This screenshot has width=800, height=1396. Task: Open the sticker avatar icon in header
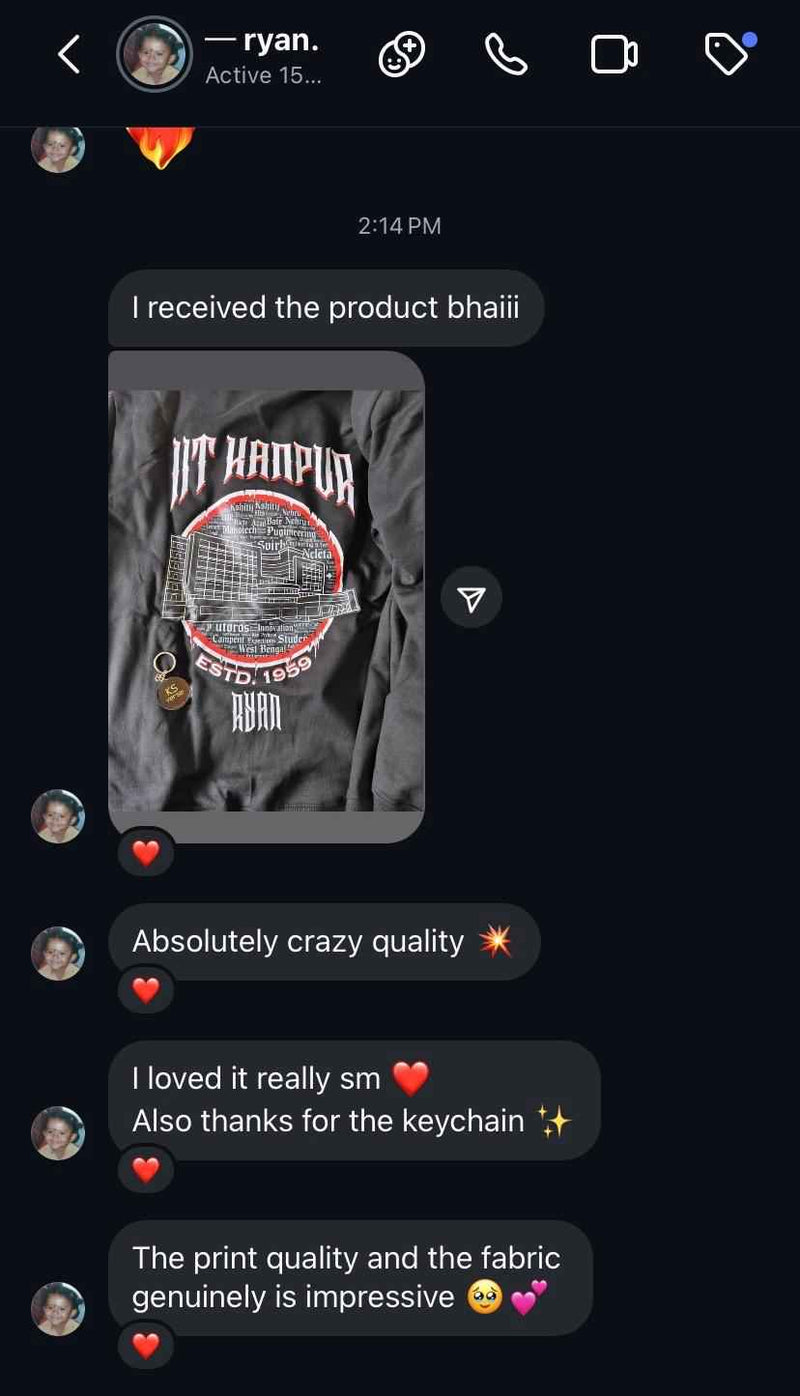pyautogui.click(x=401, y=55)
